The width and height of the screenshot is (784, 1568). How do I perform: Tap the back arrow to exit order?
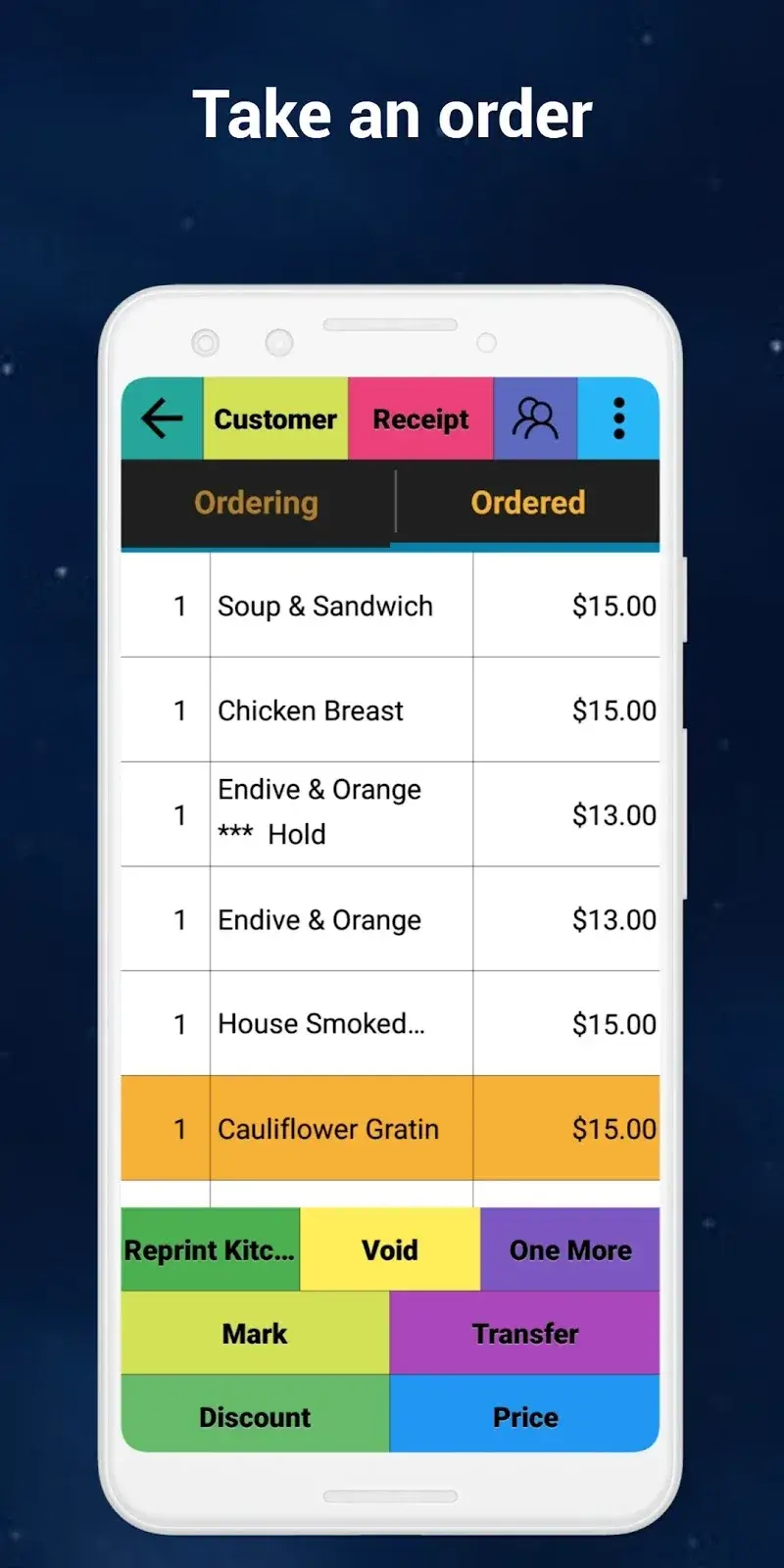[x=163, y=418]
